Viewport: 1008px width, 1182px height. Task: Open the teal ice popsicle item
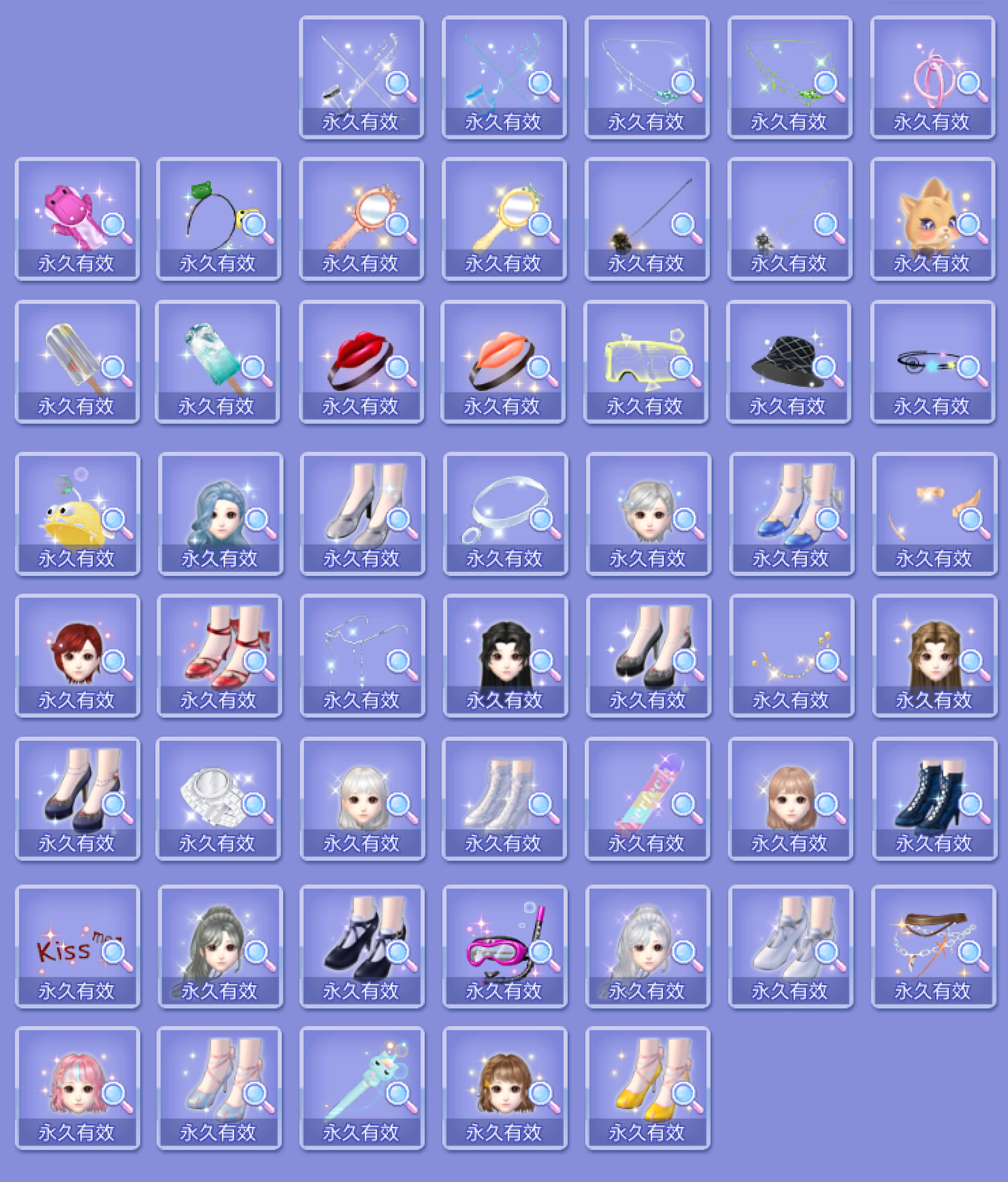(x=217, y=360)
